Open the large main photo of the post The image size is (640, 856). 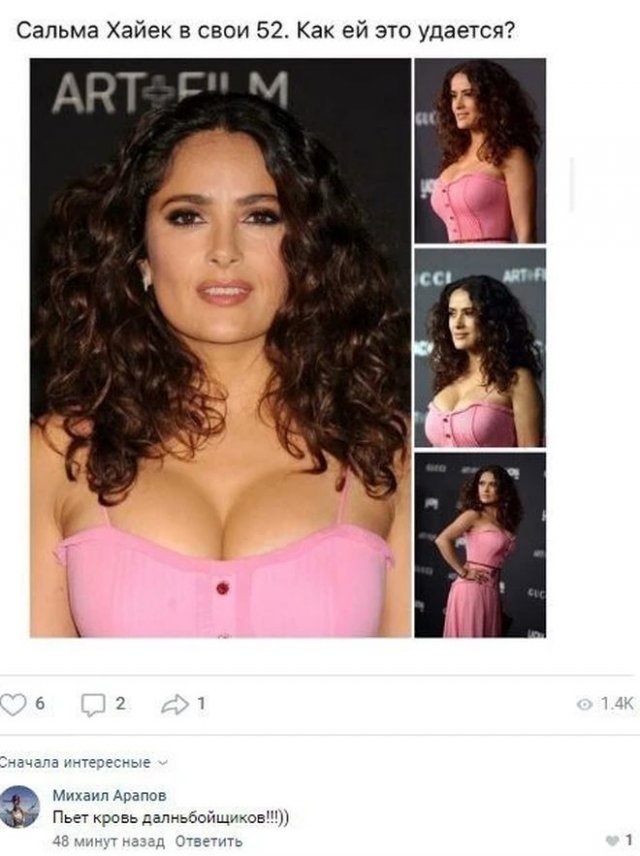coord(220,347)
